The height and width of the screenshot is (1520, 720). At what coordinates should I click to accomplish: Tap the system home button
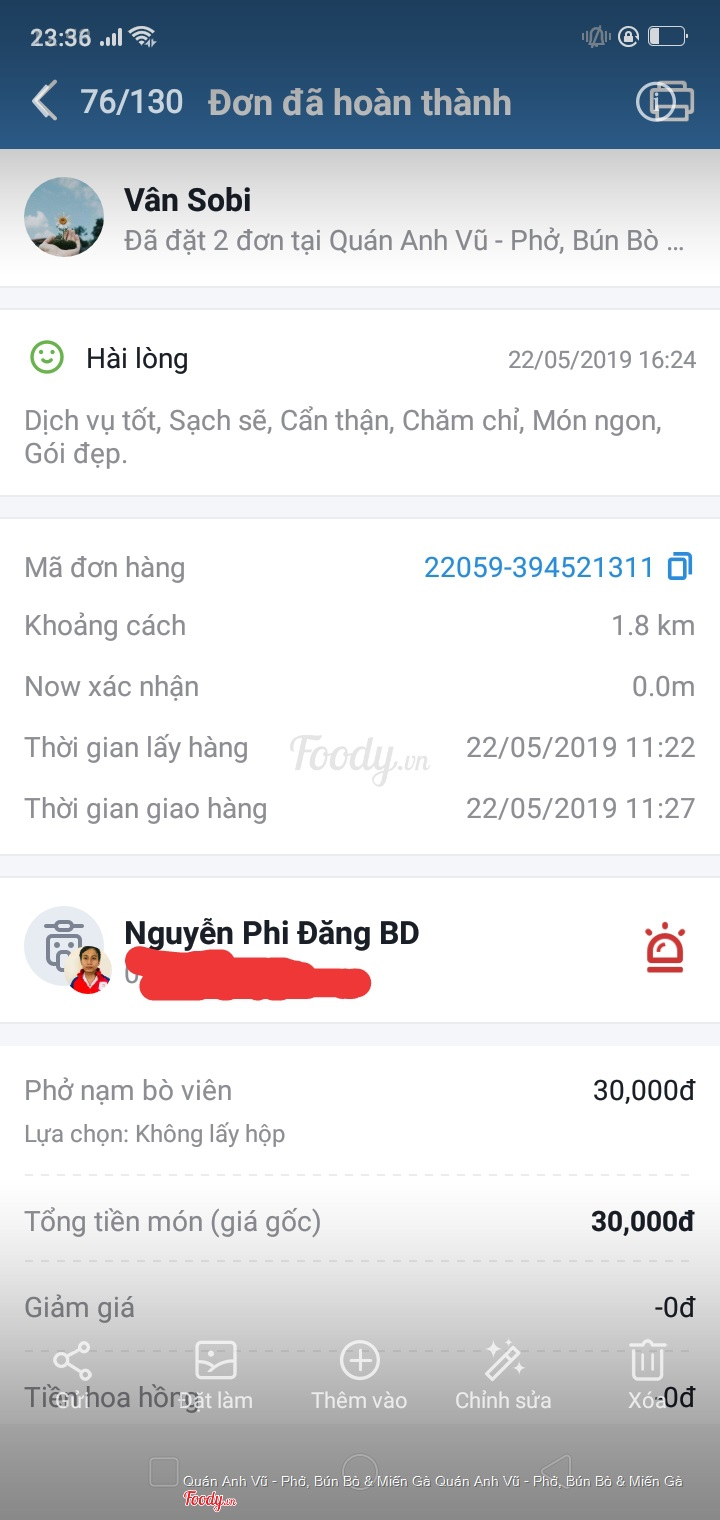point(360,1472)
